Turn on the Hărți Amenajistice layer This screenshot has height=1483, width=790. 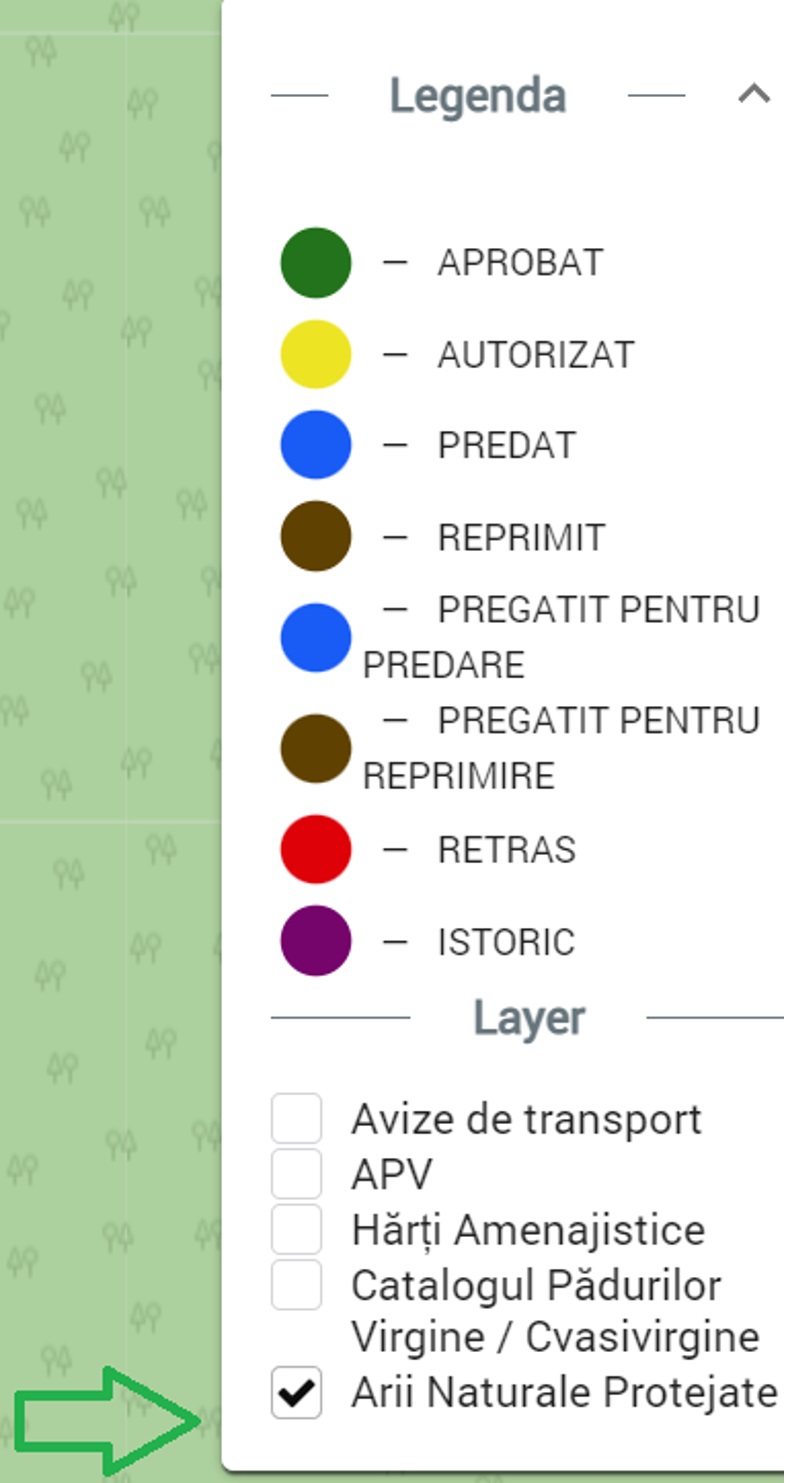296,1229
